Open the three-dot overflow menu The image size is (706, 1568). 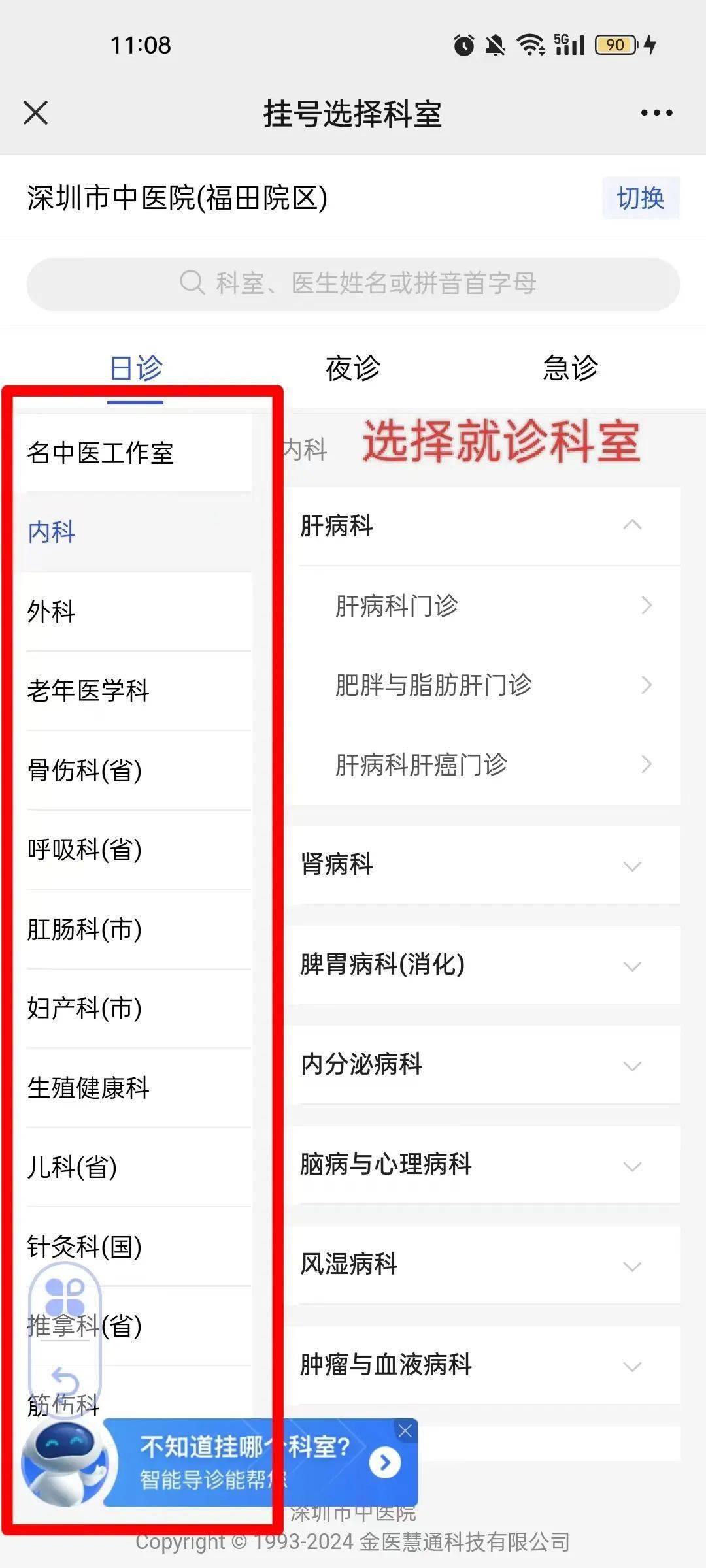point(656,113)
